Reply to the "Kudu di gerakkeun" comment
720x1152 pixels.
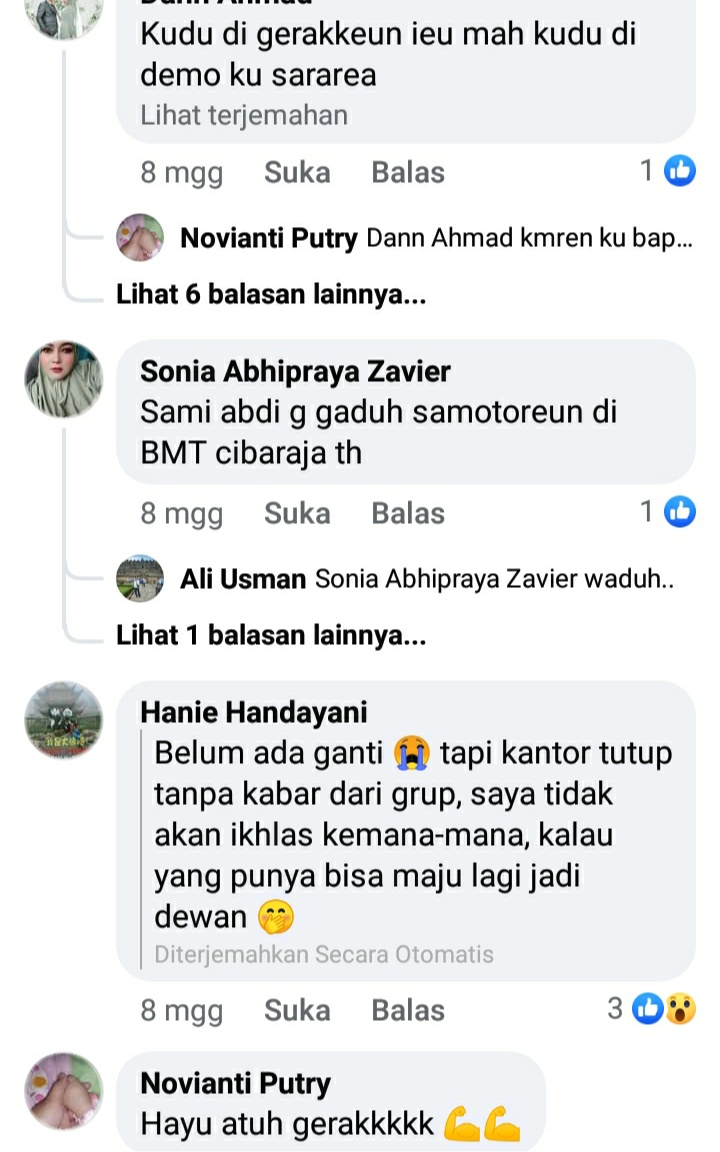[408, 173]
